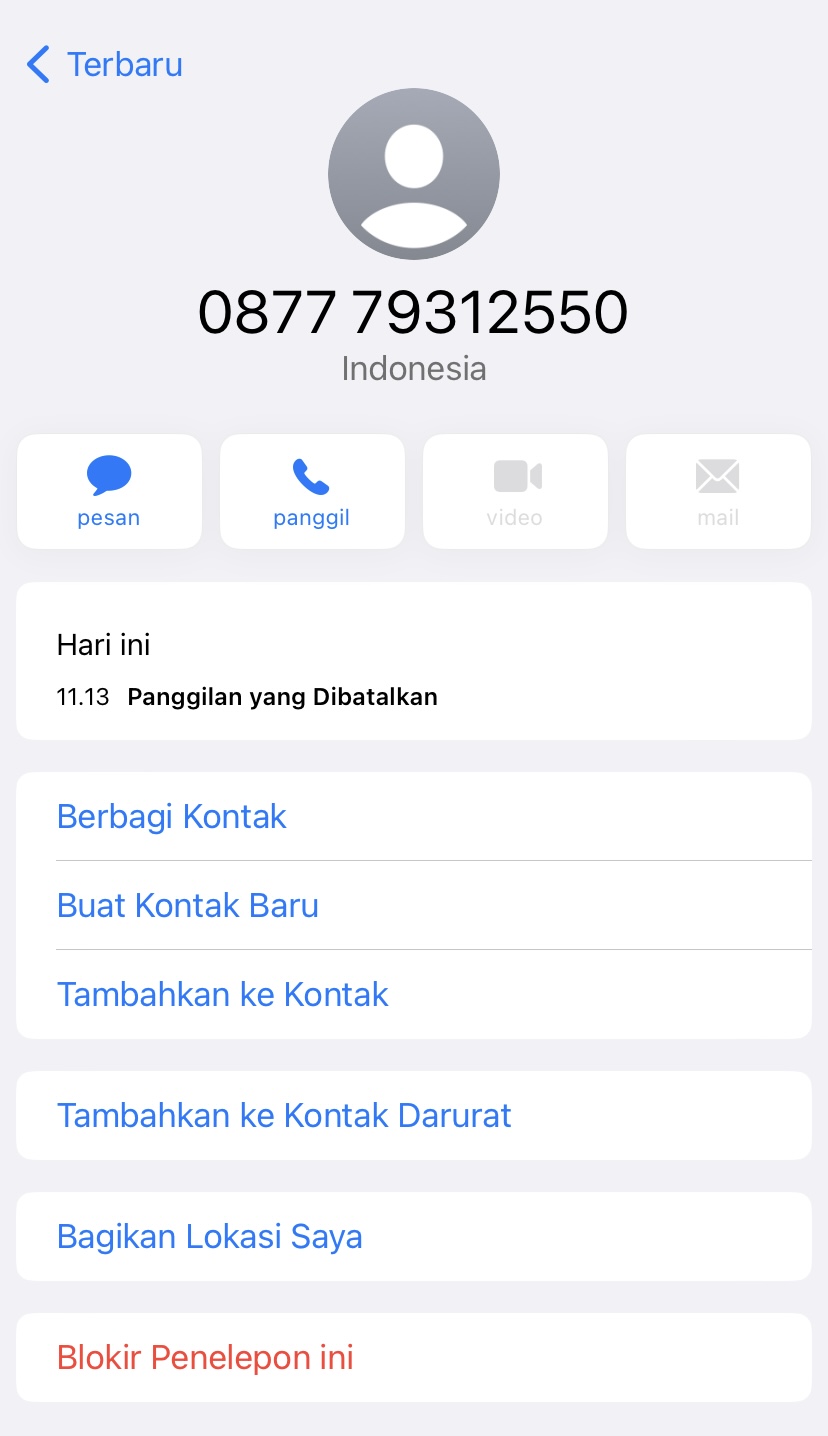Viewport: 828px width, 1436px height.
Task: Tap the 11.13 call timestamp
Action: click(x=82, y=697)
